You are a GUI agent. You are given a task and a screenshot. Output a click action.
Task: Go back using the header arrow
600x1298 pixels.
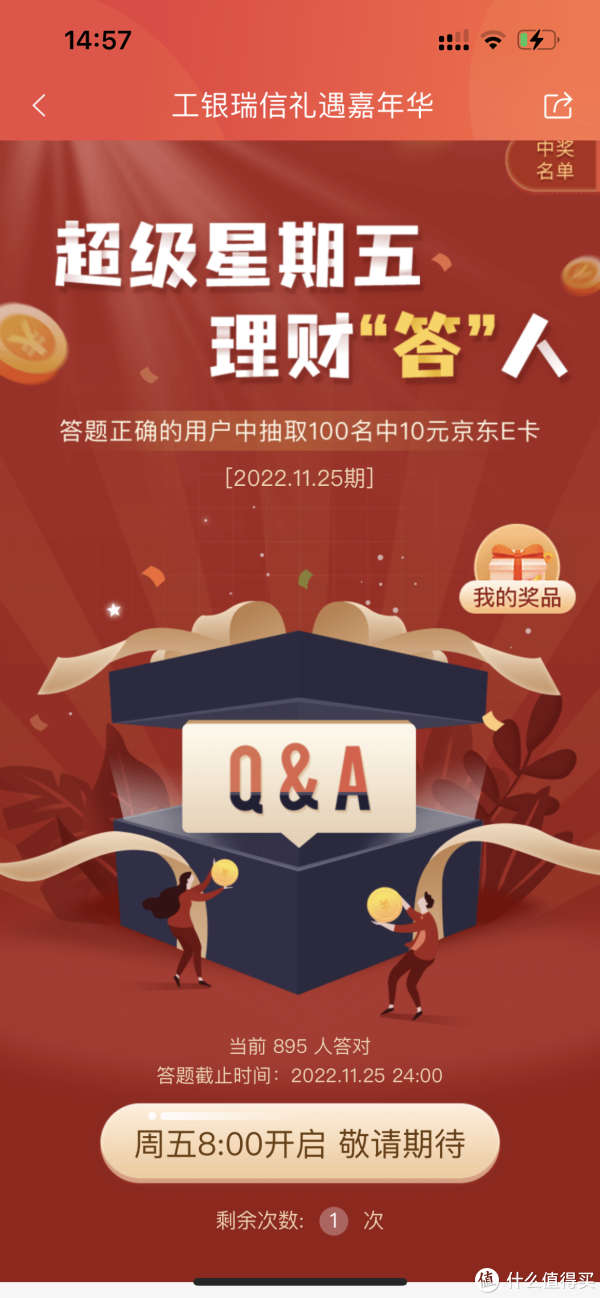39,106
